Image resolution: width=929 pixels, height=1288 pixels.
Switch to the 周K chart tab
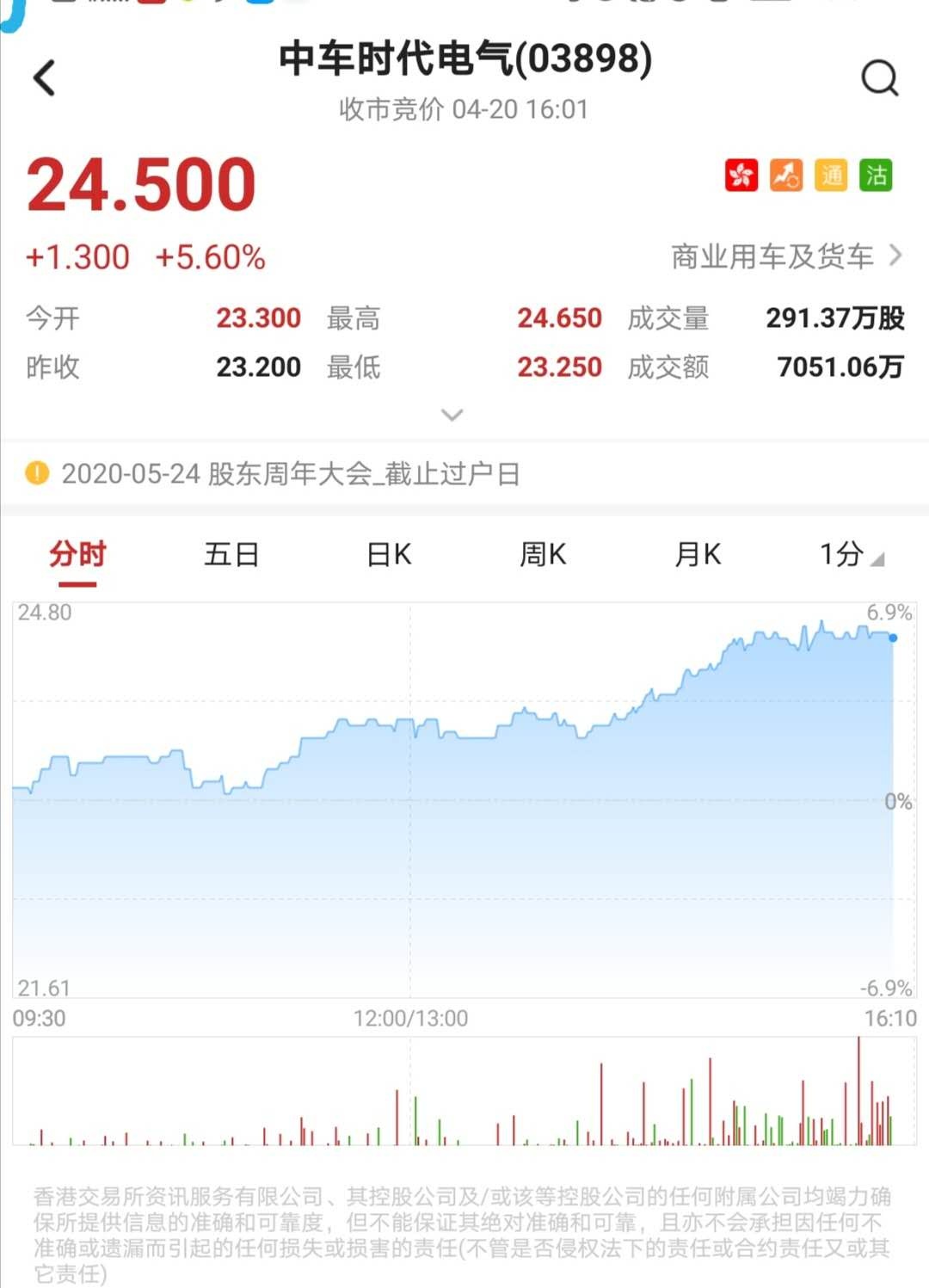tap(543, 555)
